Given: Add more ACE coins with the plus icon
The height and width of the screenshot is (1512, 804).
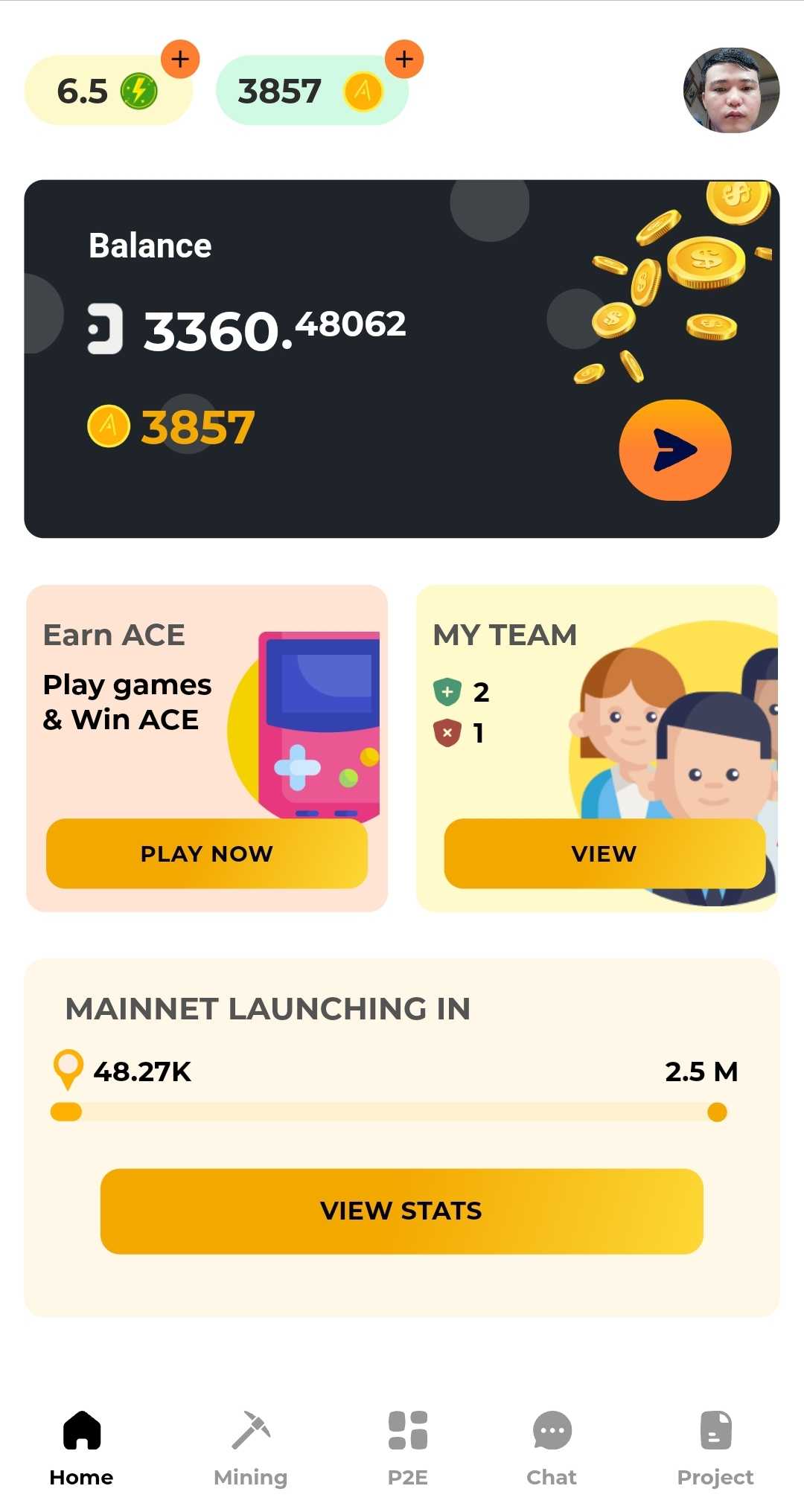Looking at the screenshot, I should [x=404, y=59].
